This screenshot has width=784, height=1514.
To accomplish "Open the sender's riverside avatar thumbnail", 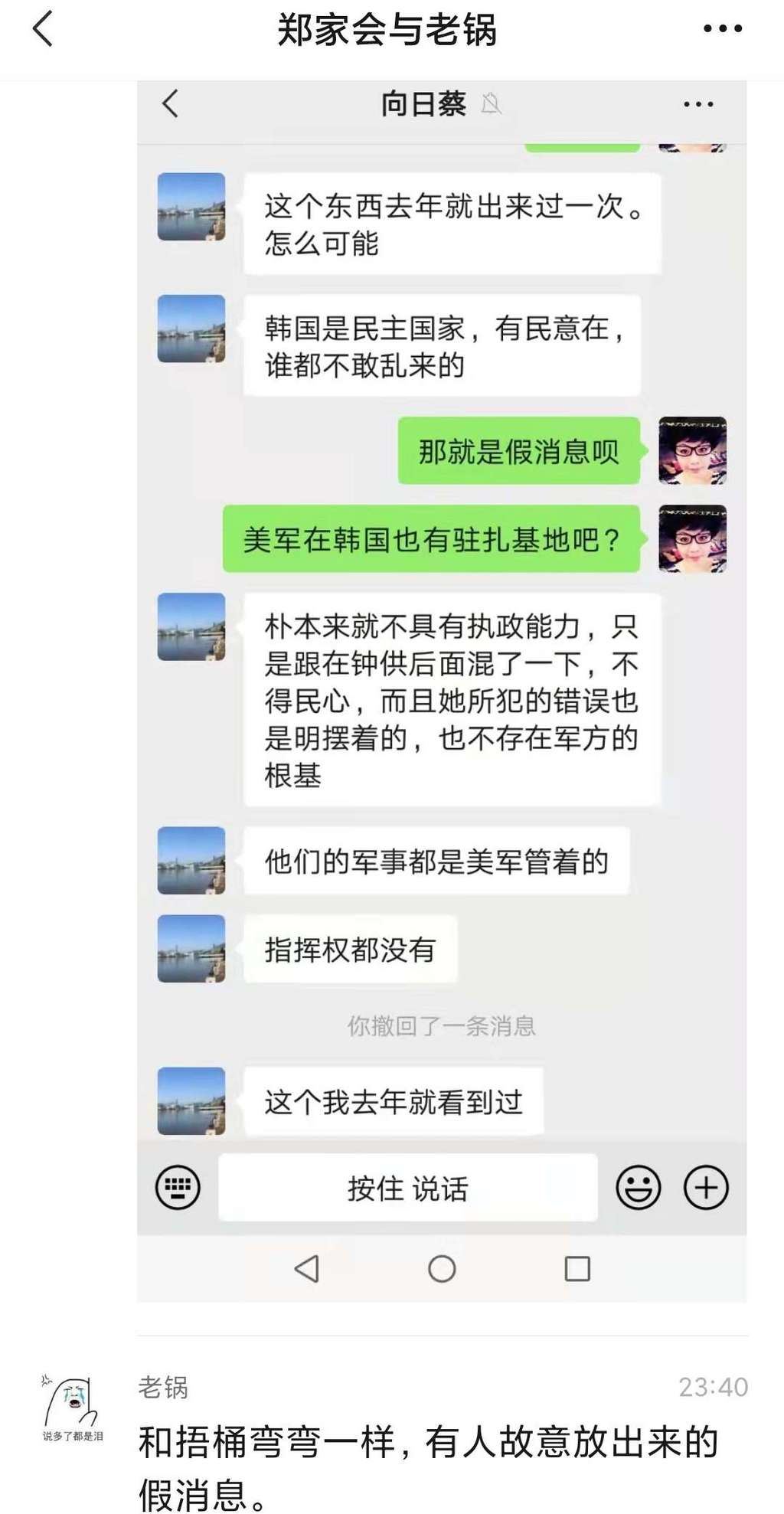I will [191, 207].
